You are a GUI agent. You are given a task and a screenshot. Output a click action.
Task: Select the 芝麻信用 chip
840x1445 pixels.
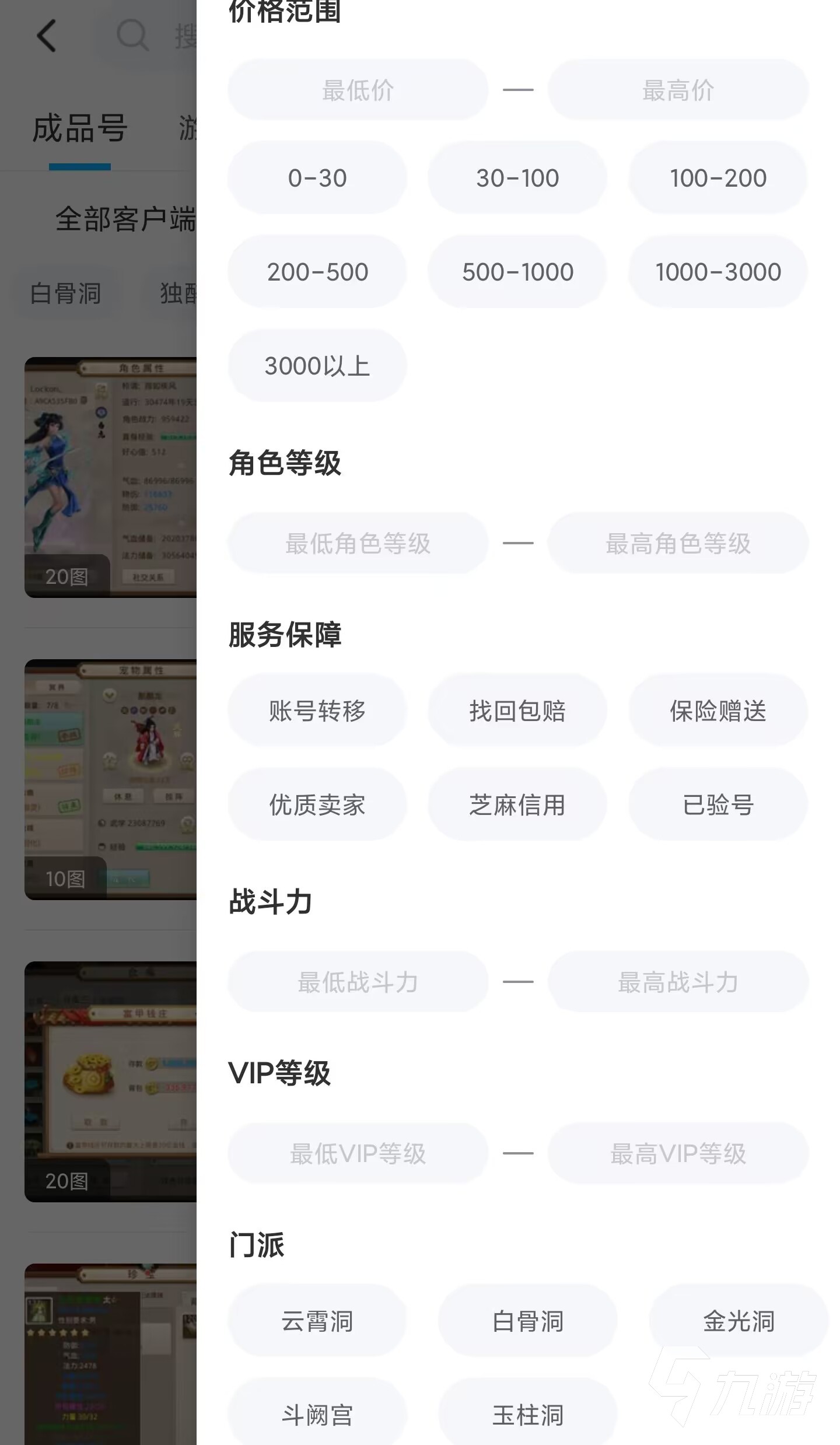(517, 804)
